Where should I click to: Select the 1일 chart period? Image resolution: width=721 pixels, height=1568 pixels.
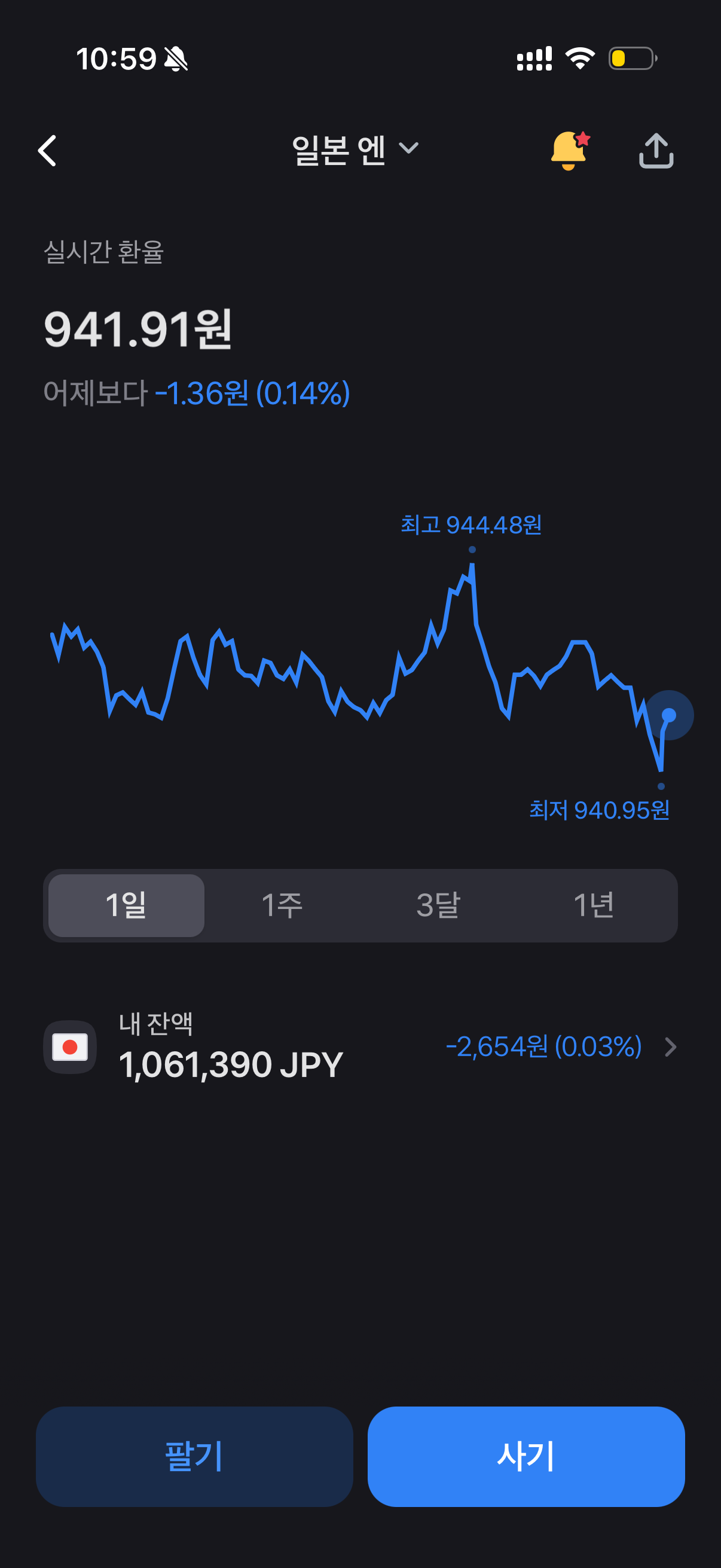click(x=127, y=905)
